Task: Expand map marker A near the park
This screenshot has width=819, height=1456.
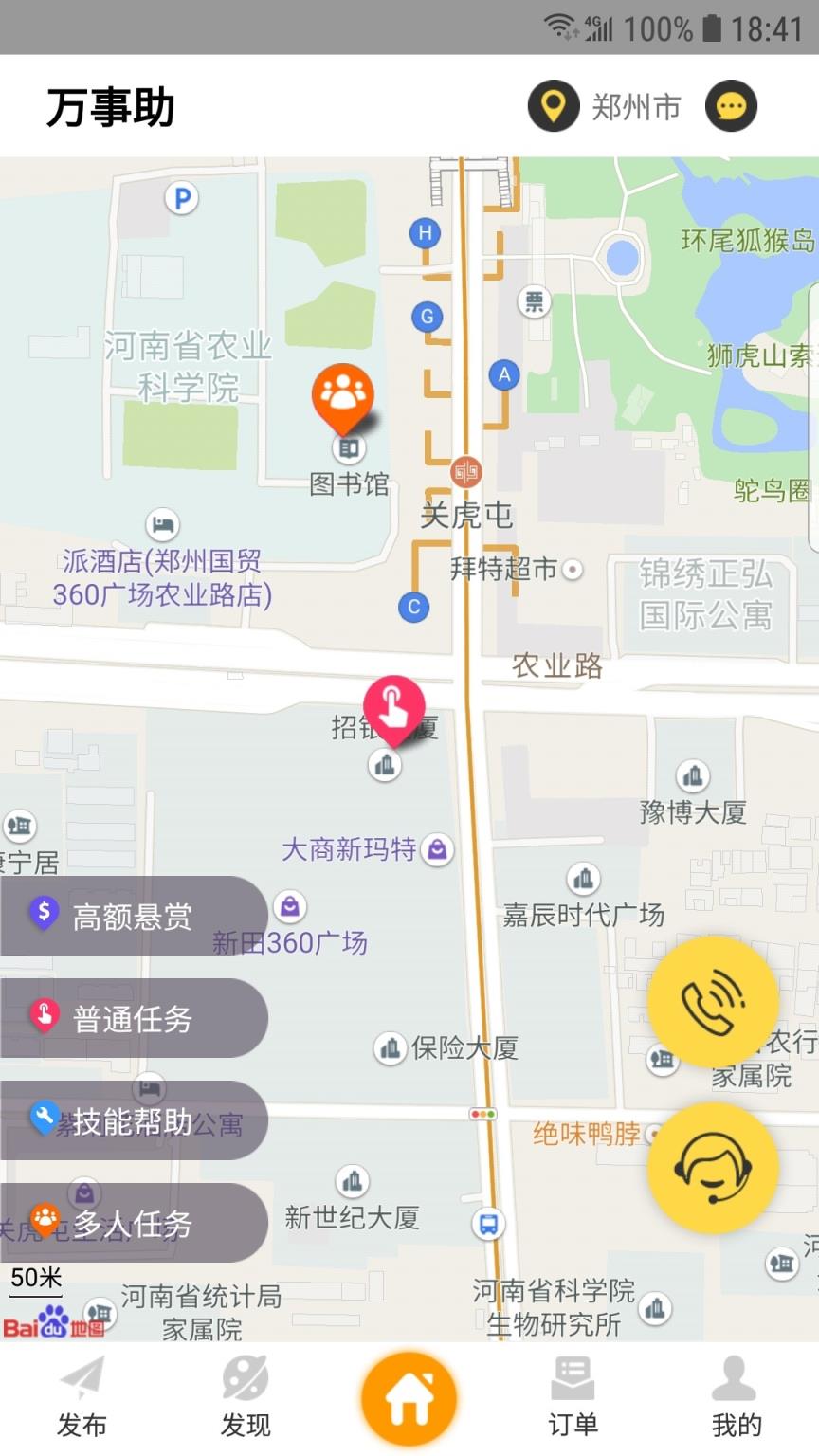Action: (503, 375)
